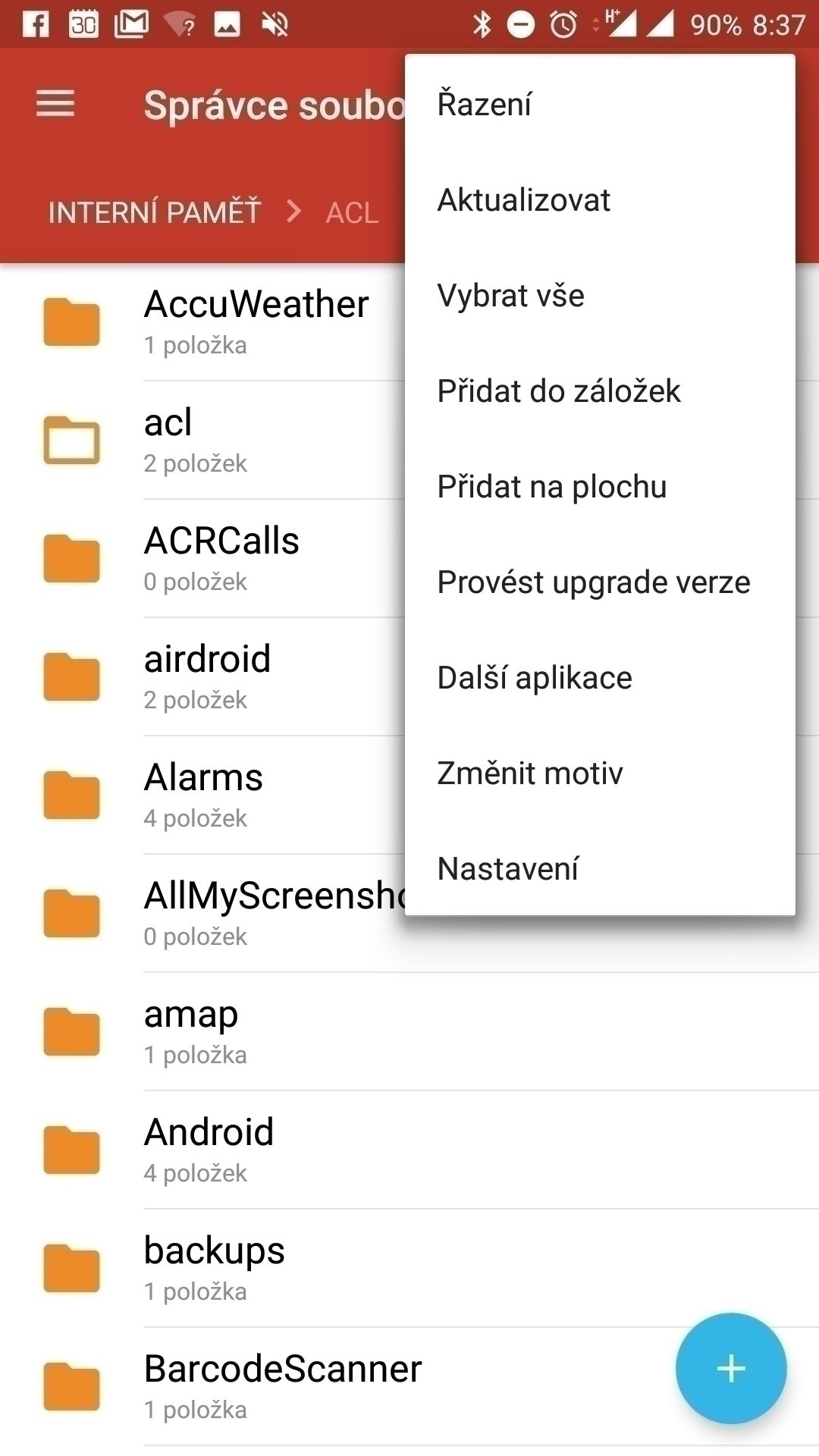Open Další aplikace
Image resolution: width=819 pixels, height=1456 pixels.
[600, 677]
